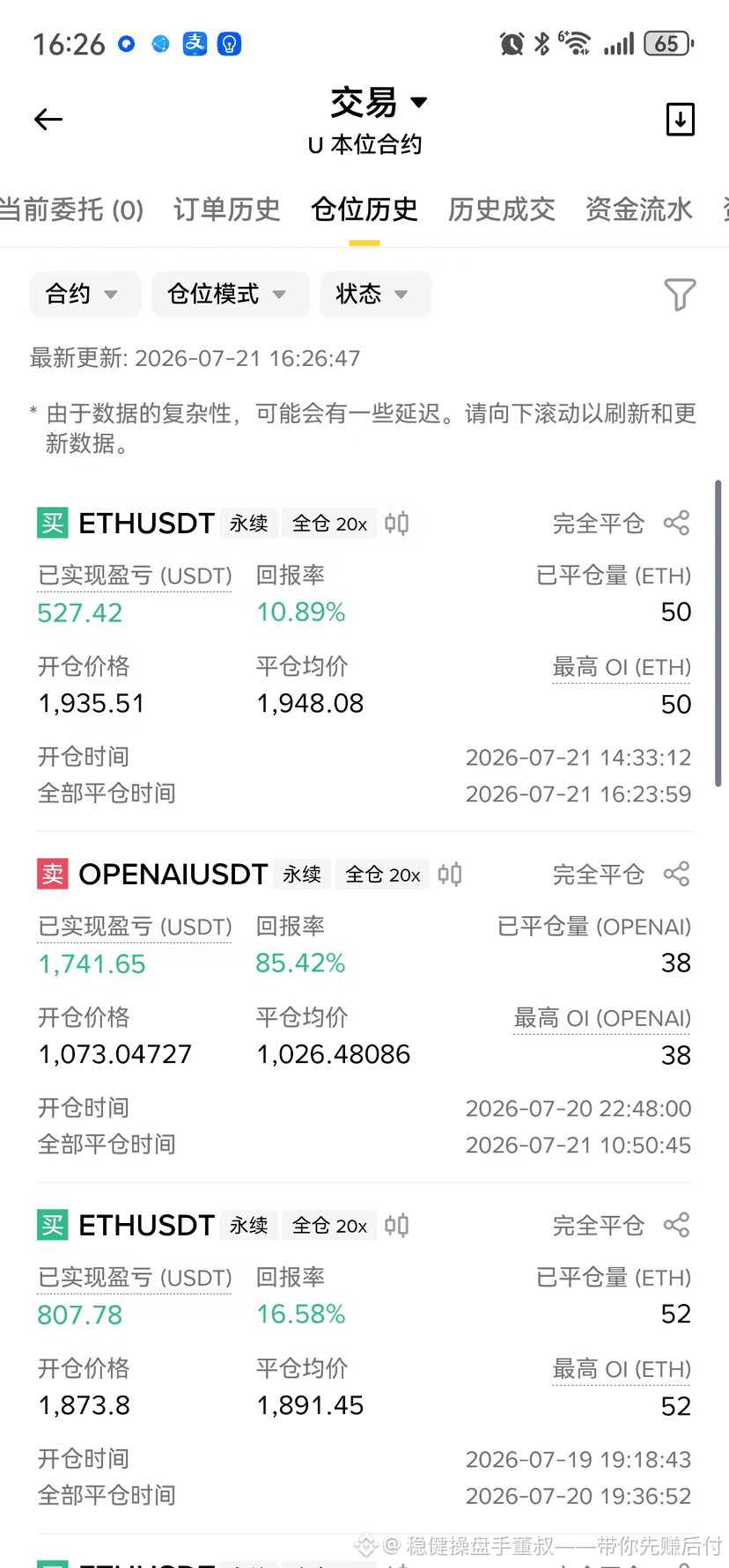Tap the download icon in the header
The image size is (729, 1568).
680,120
